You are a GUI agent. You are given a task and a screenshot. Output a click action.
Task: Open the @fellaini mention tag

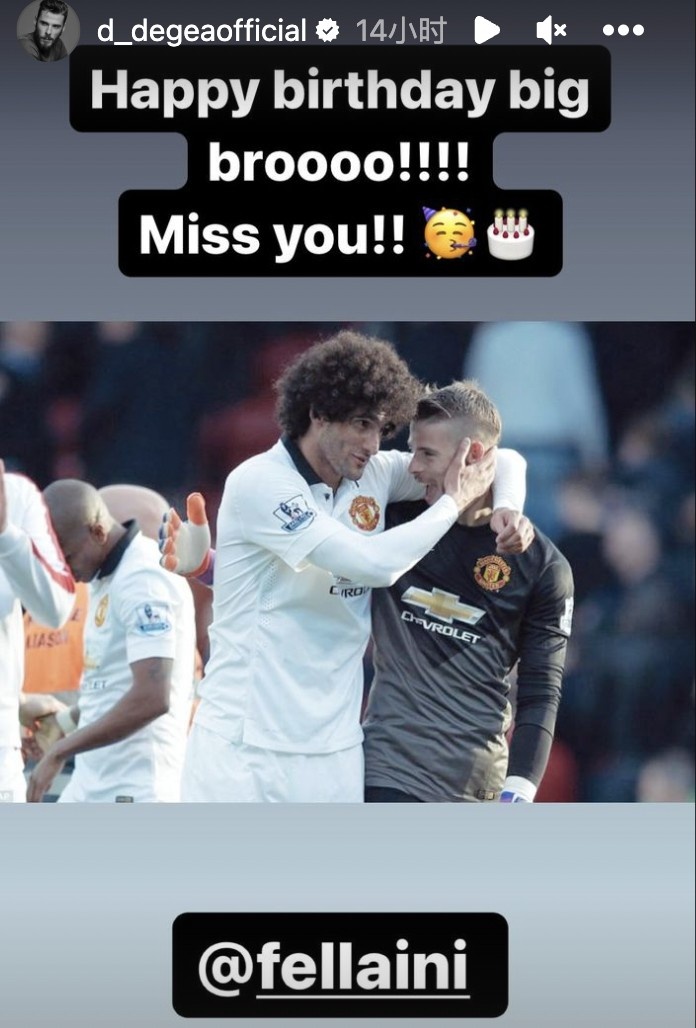point(340,965)
